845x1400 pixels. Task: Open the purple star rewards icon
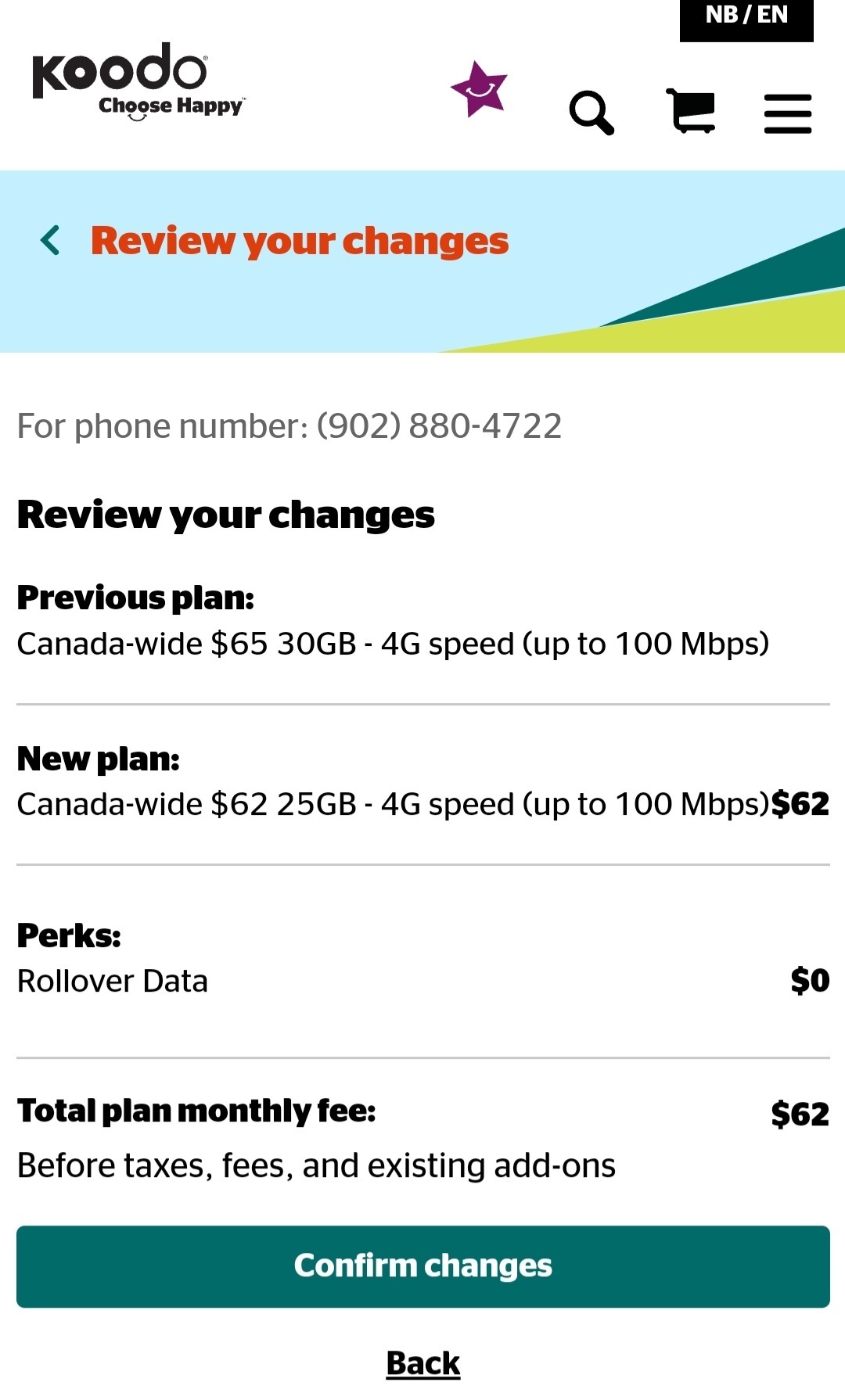[x=479, y=89]
